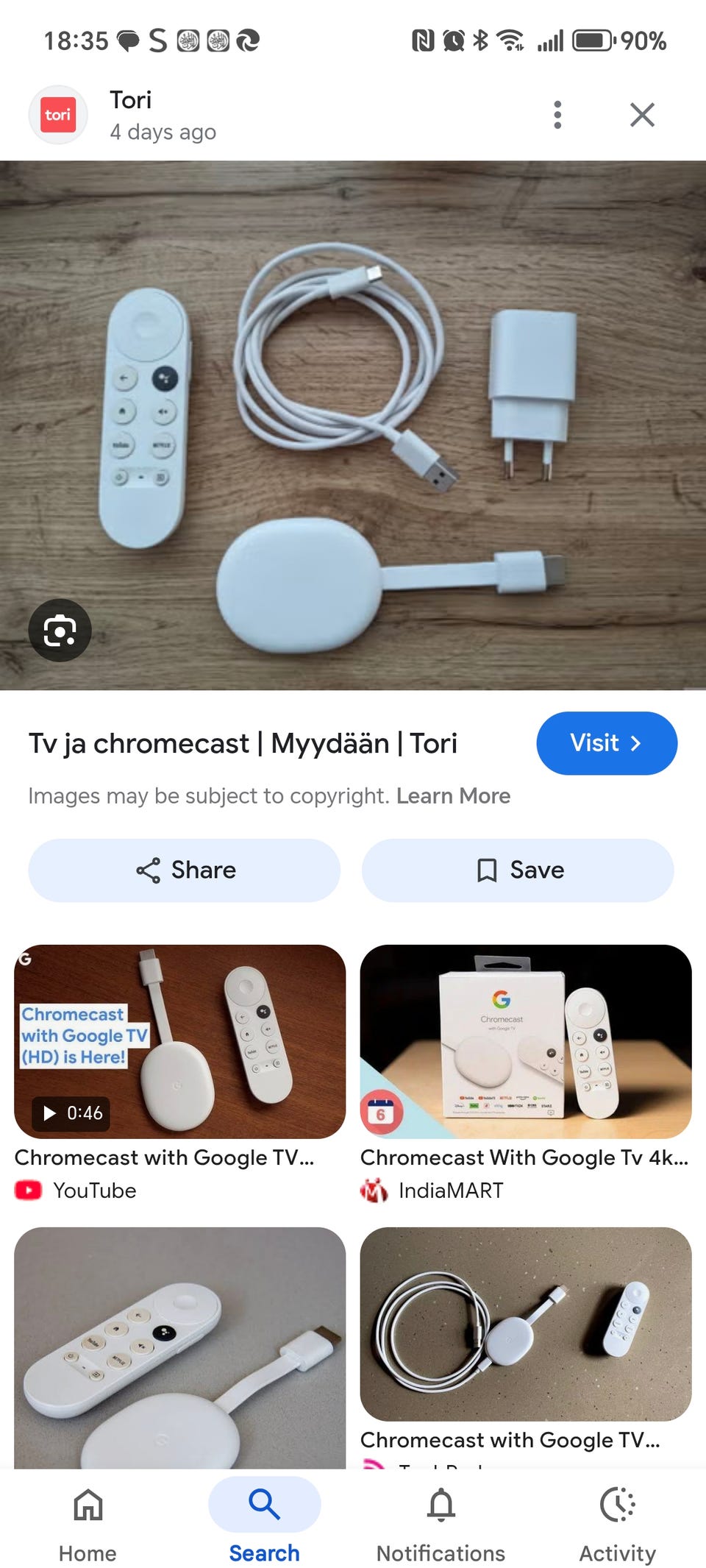Share this image
The height and width of the screenshot is (1568, 706).
[x=185, y=870]
